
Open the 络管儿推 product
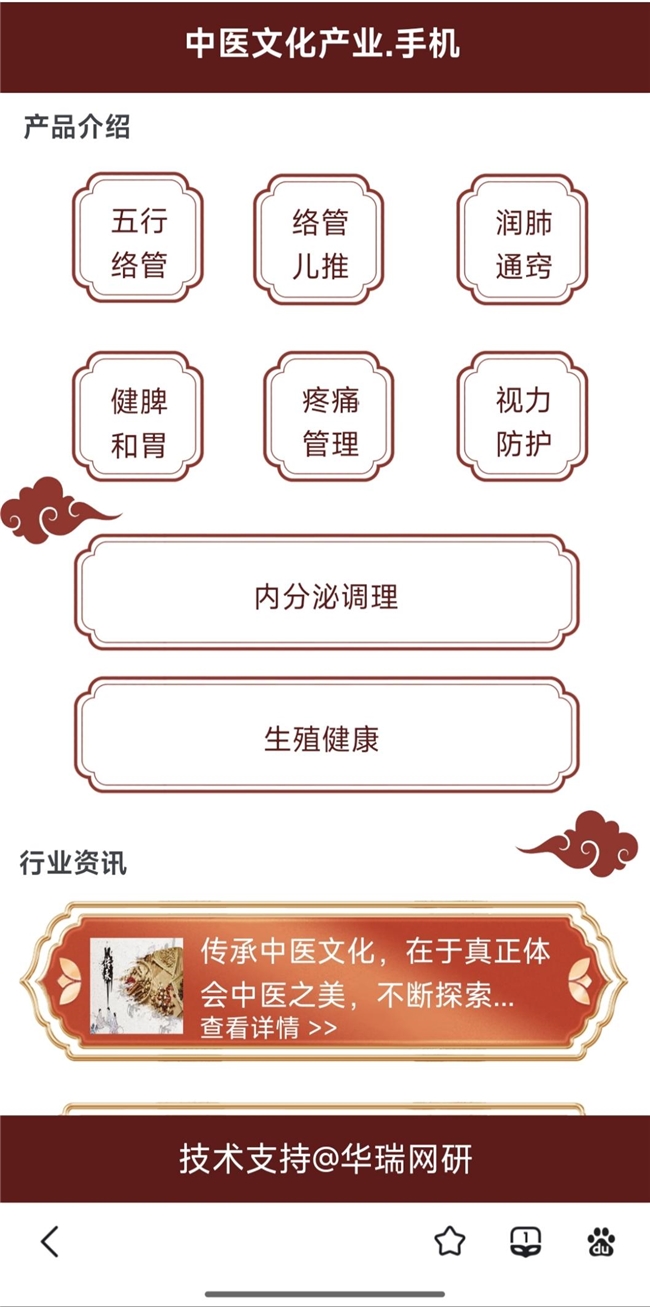point(320,240)
